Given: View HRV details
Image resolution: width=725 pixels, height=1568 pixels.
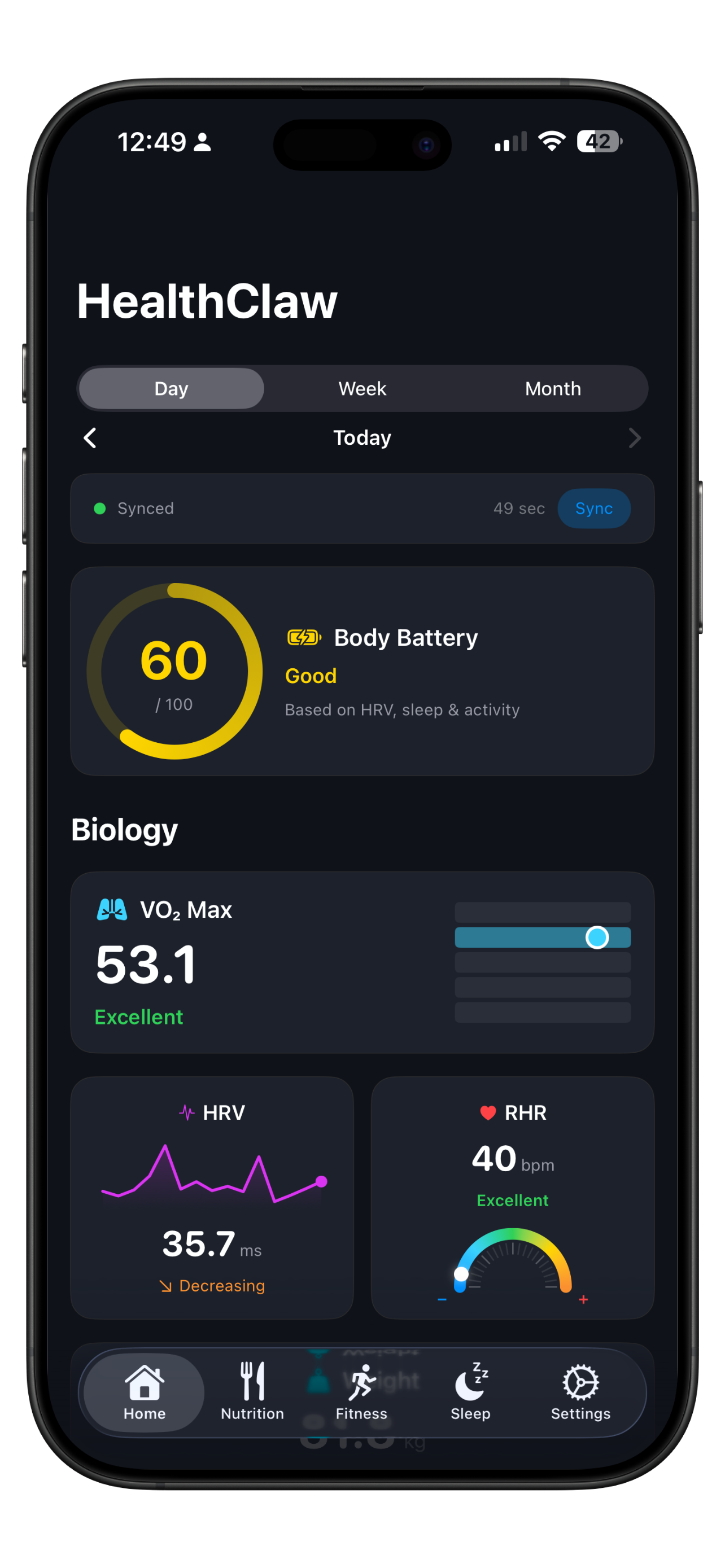Looking at the screenshot, I should (212, 1197).
